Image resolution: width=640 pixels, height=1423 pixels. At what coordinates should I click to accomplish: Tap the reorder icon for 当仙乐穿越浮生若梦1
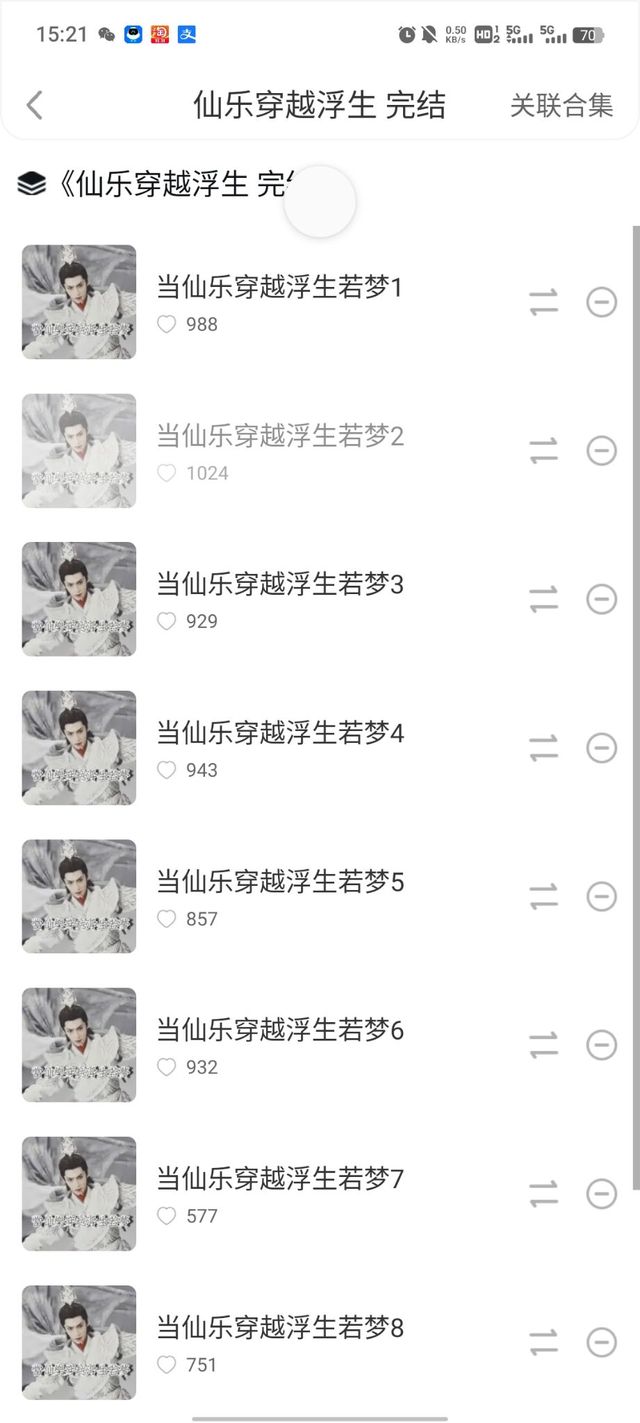point(544,302)
